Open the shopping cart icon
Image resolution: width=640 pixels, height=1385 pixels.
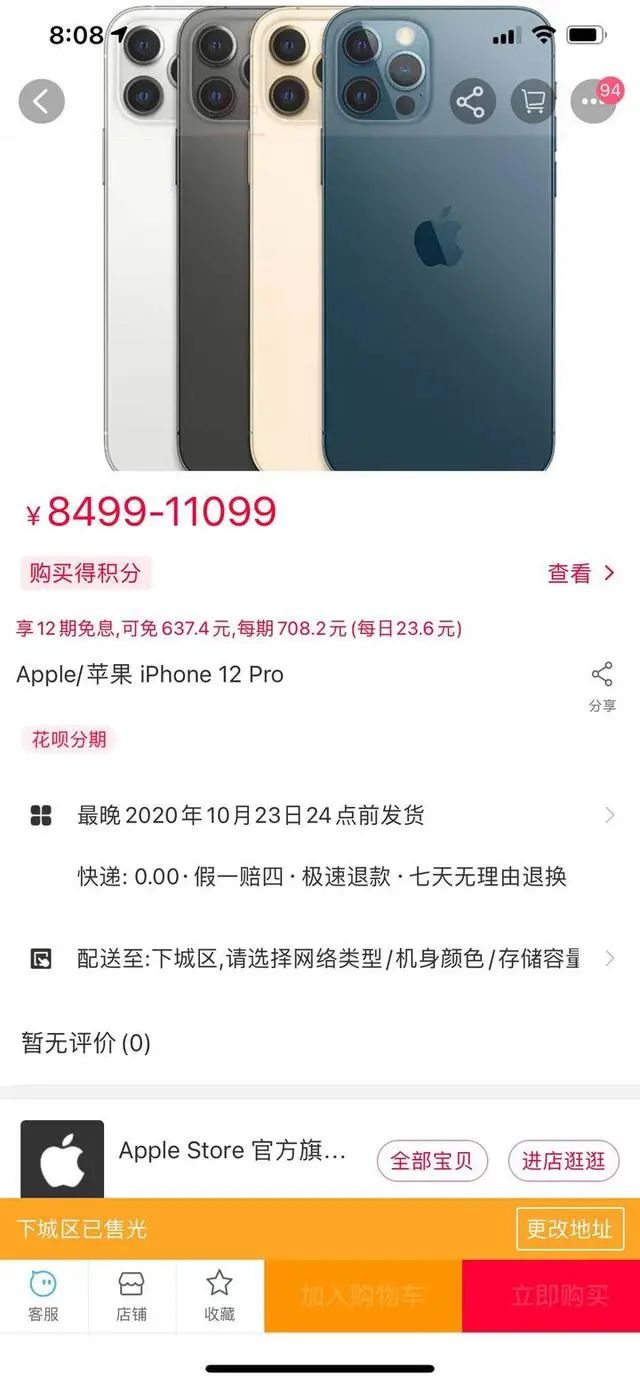(534, 101)
